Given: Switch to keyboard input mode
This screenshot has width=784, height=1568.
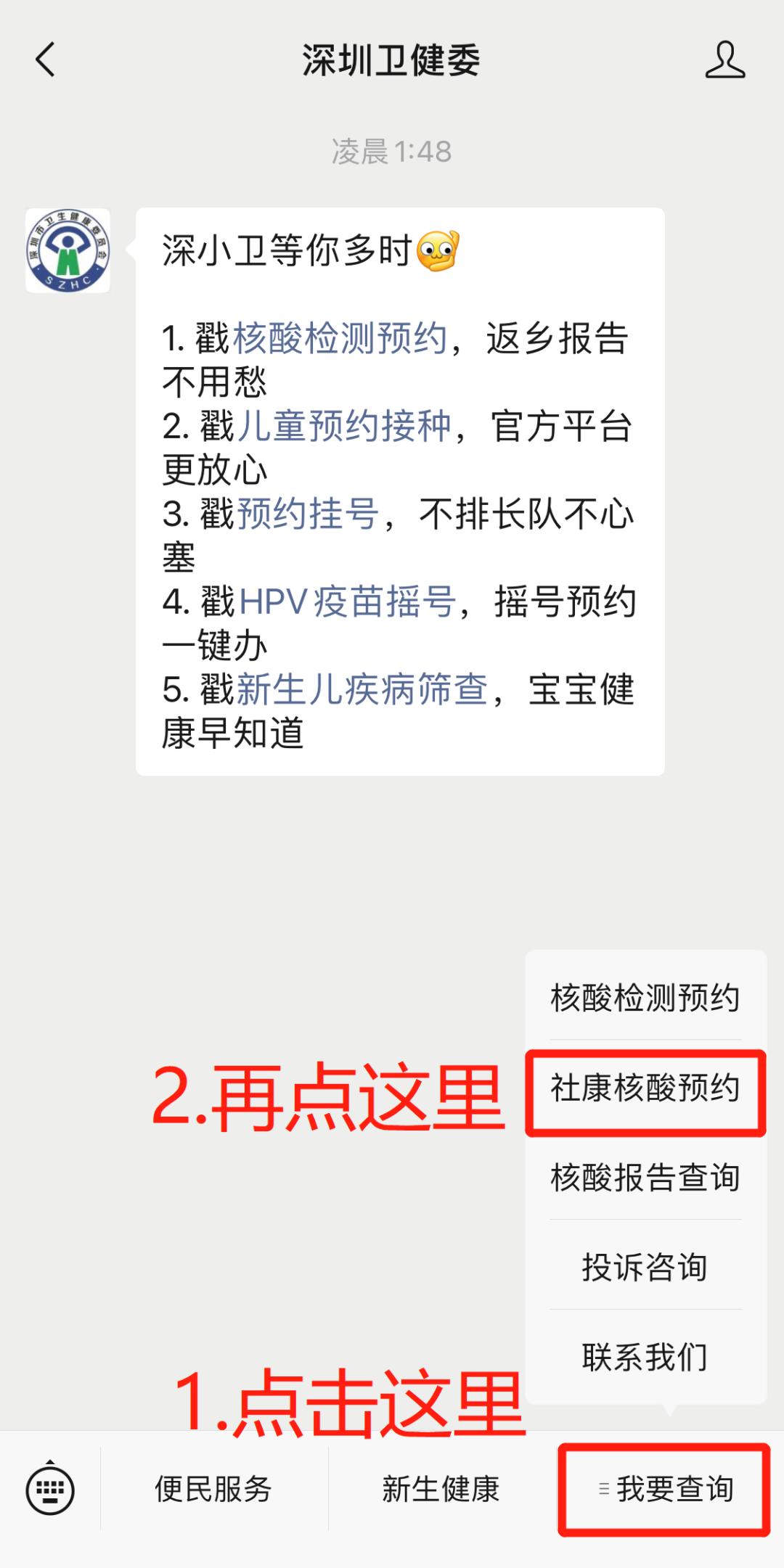Looking at the screenshot, I should [49, 1490].
